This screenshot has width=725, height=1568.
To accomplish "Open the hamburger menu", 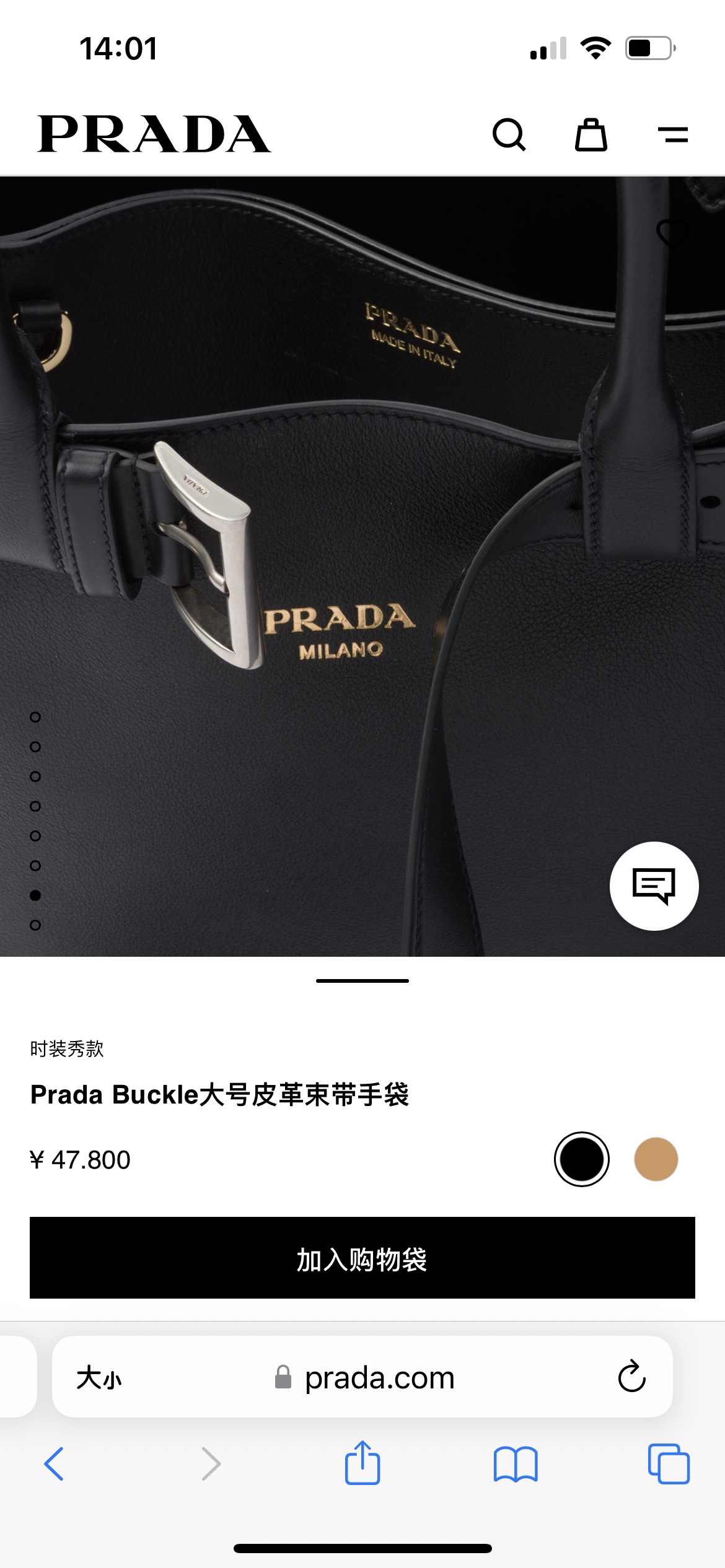I will coord(673,134).
